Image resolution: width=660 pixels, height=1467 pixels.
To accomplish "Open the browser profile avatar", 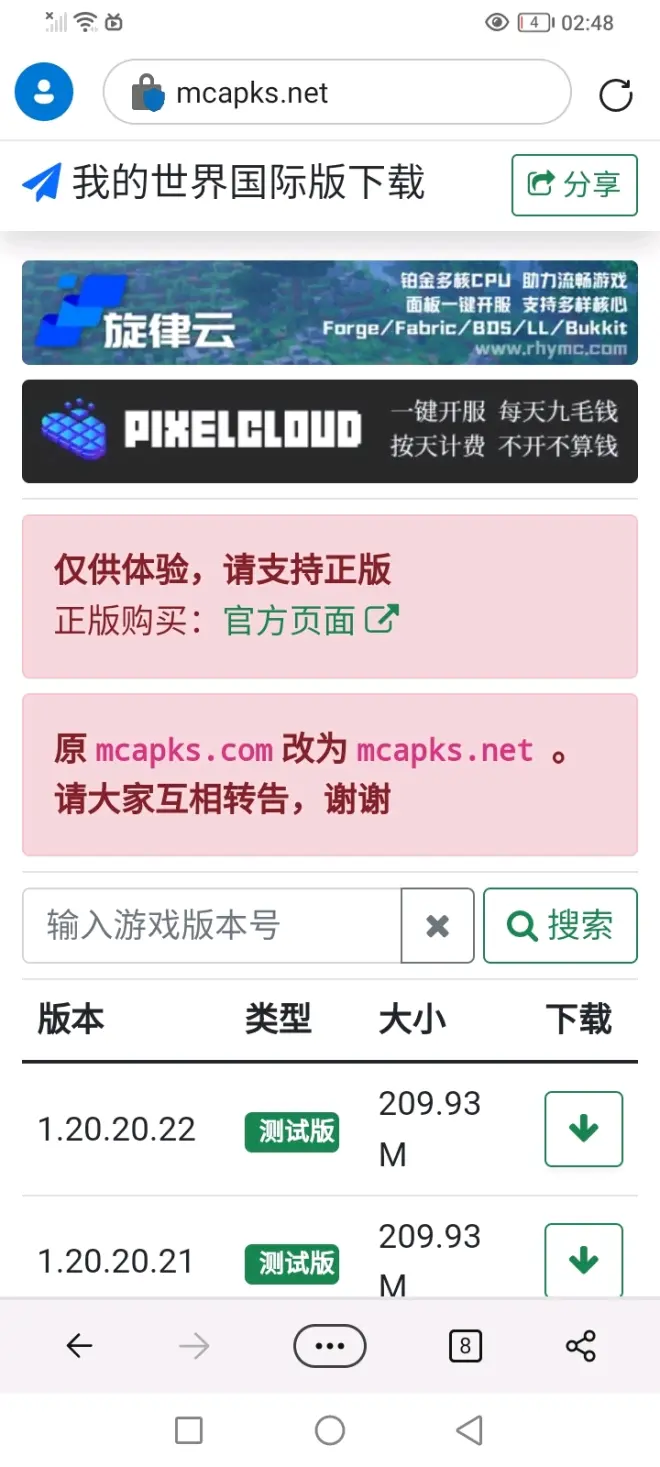I will [x=44, y=92].
